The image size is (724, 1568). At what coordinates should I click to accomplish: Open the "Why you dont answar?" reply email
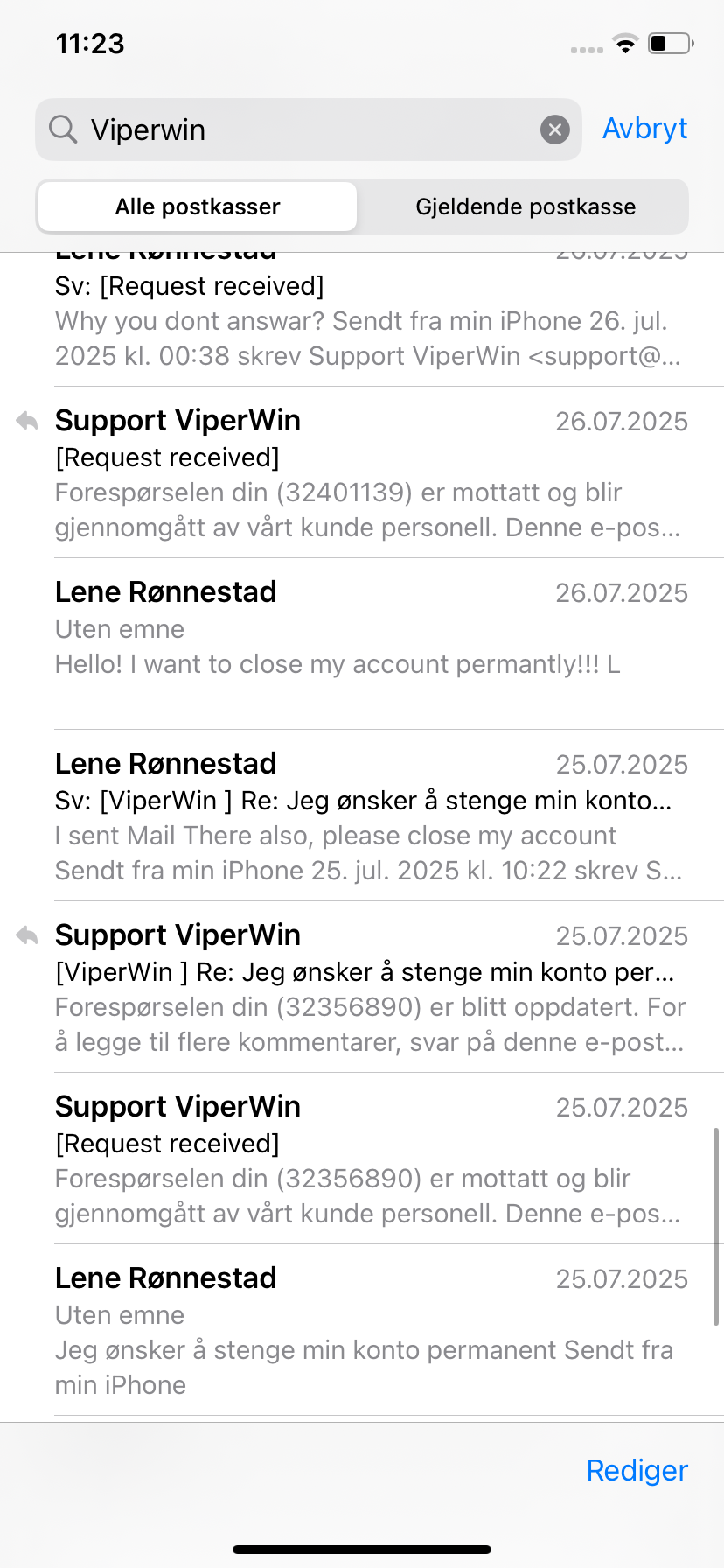[367, 320]
